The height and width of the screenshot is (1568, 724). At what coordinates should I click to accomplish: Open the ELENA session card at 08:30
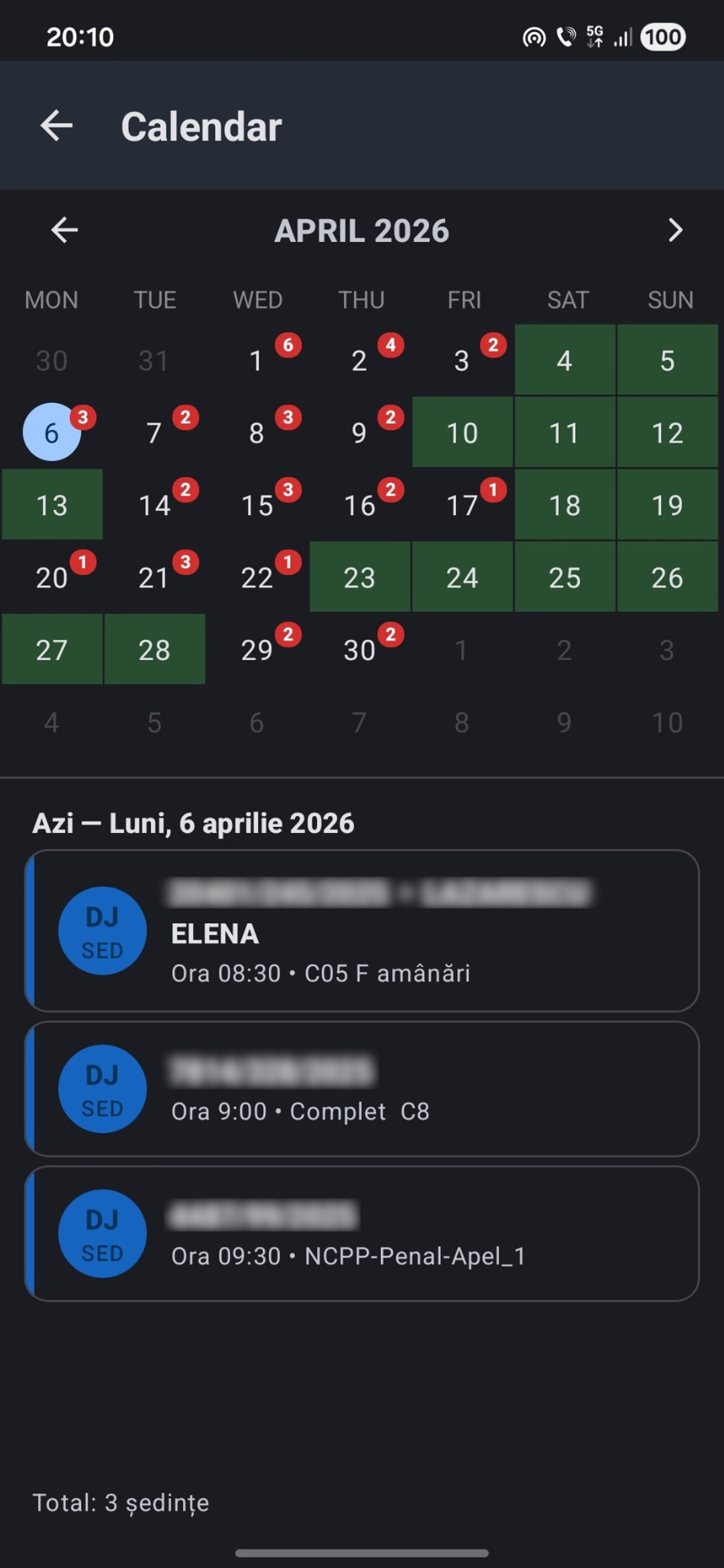pos(362,931)
